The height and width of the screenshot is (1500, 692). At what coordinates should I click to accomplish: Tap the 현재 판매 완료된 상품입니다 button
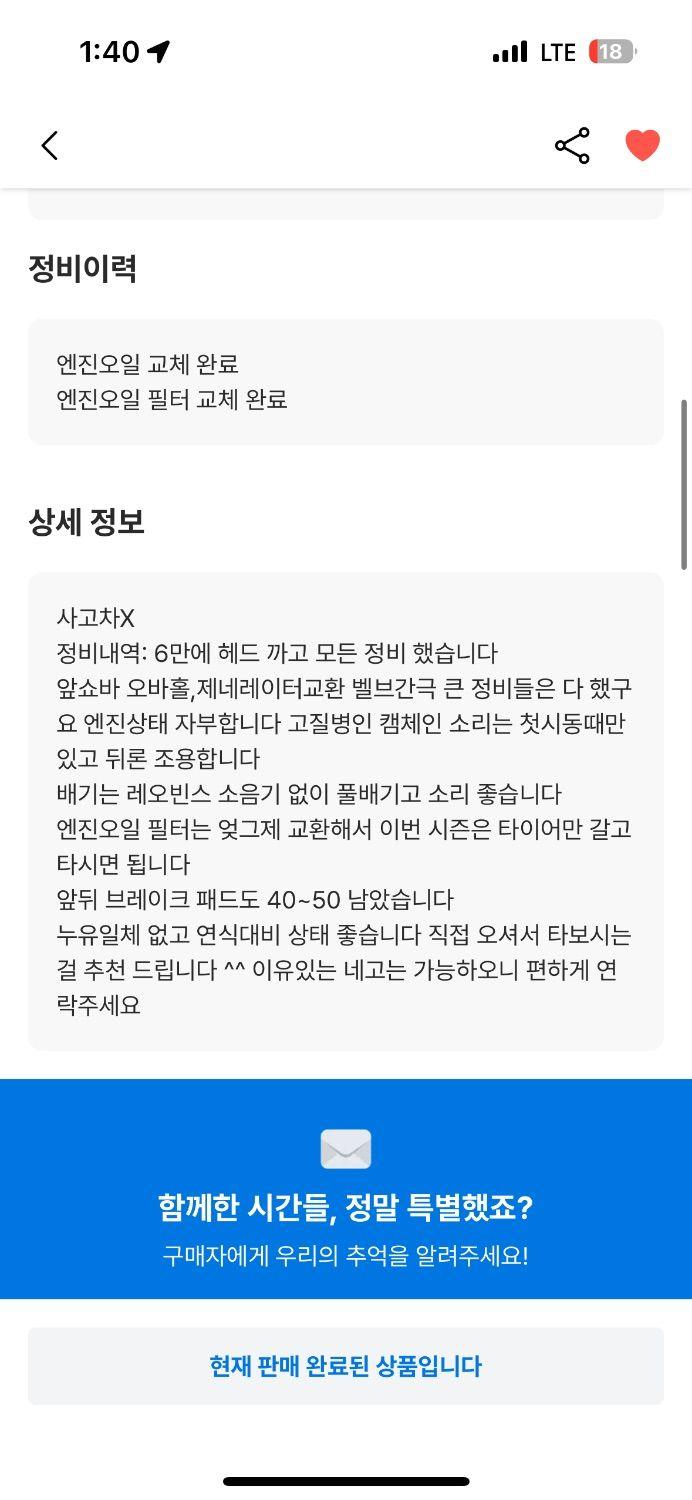click(346, 1366)
